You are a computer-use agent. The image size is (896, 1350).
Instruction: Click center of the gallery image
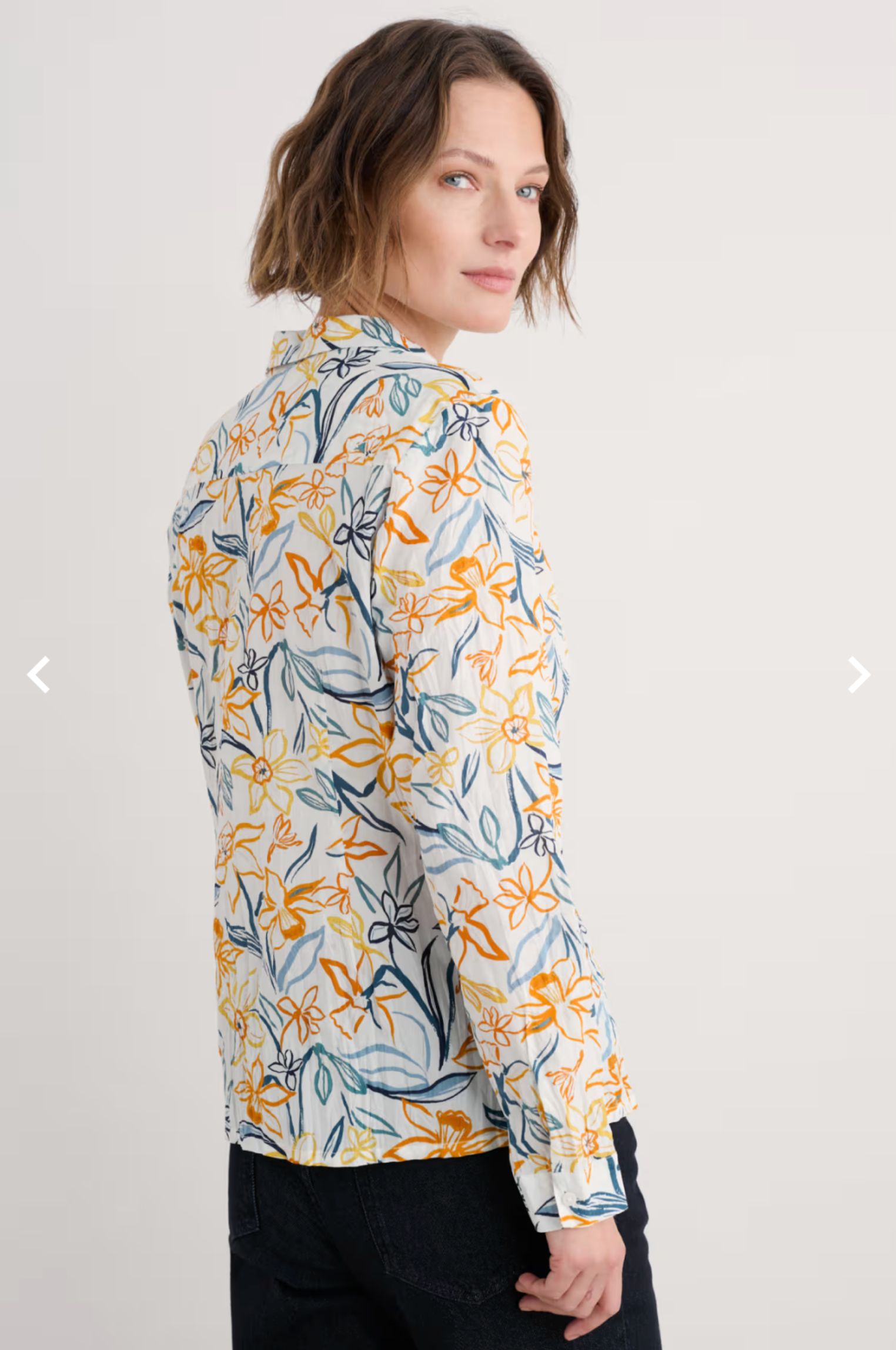pos(448,675)
